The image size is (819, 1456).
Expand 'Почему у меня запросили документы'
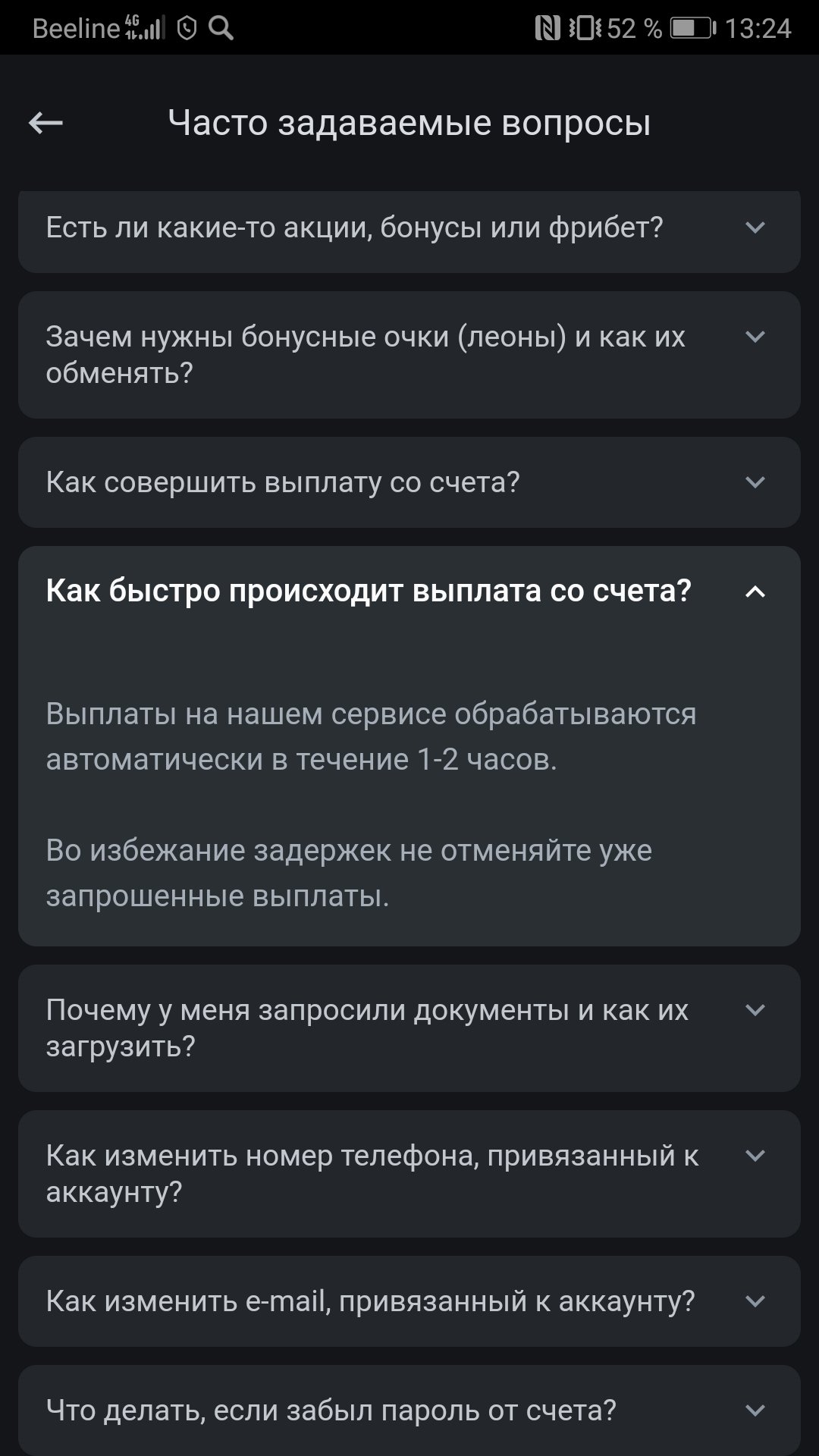pyautogui.click(x=409, y=1028)
